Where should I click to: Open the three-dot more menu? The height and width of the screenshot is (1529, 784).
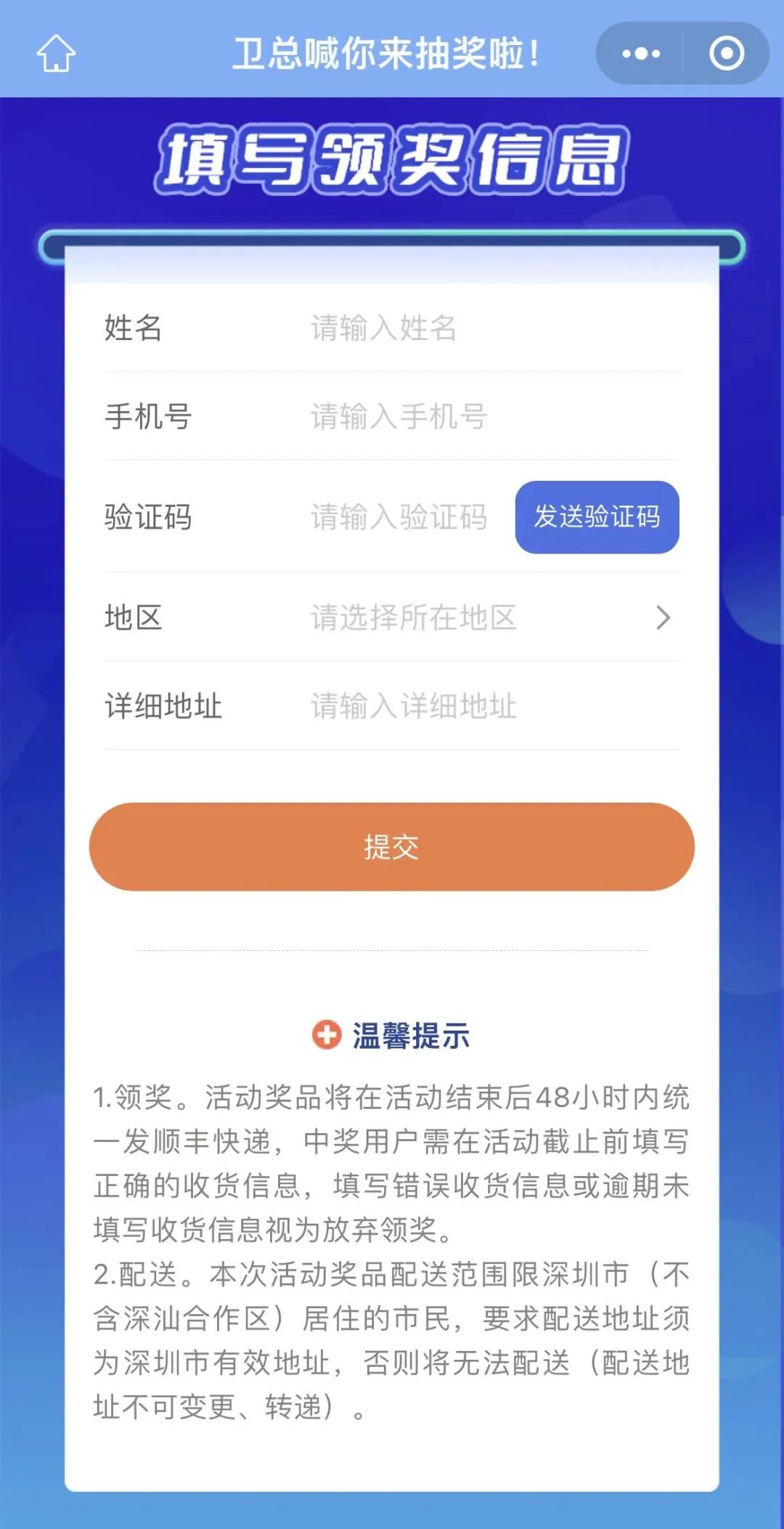640,53
